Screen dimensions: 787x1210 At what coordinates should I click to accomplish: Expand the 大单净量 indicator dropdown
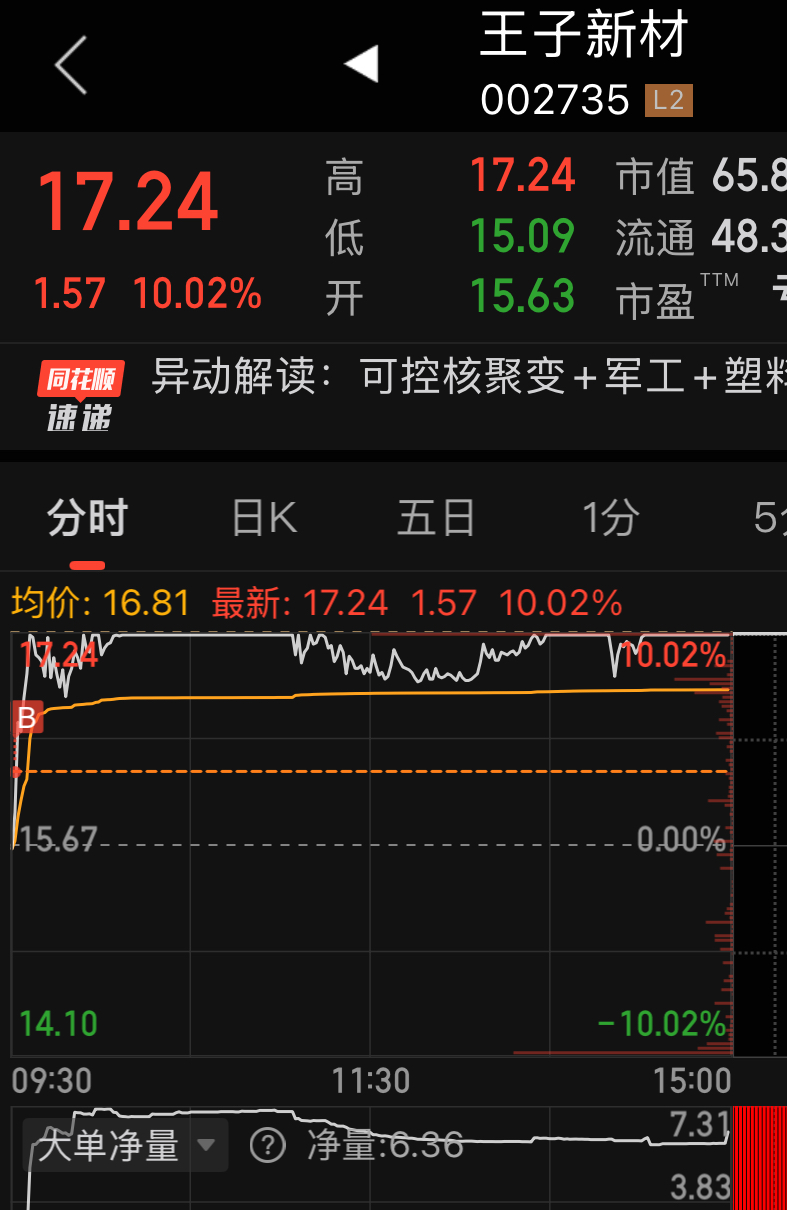125,1145
